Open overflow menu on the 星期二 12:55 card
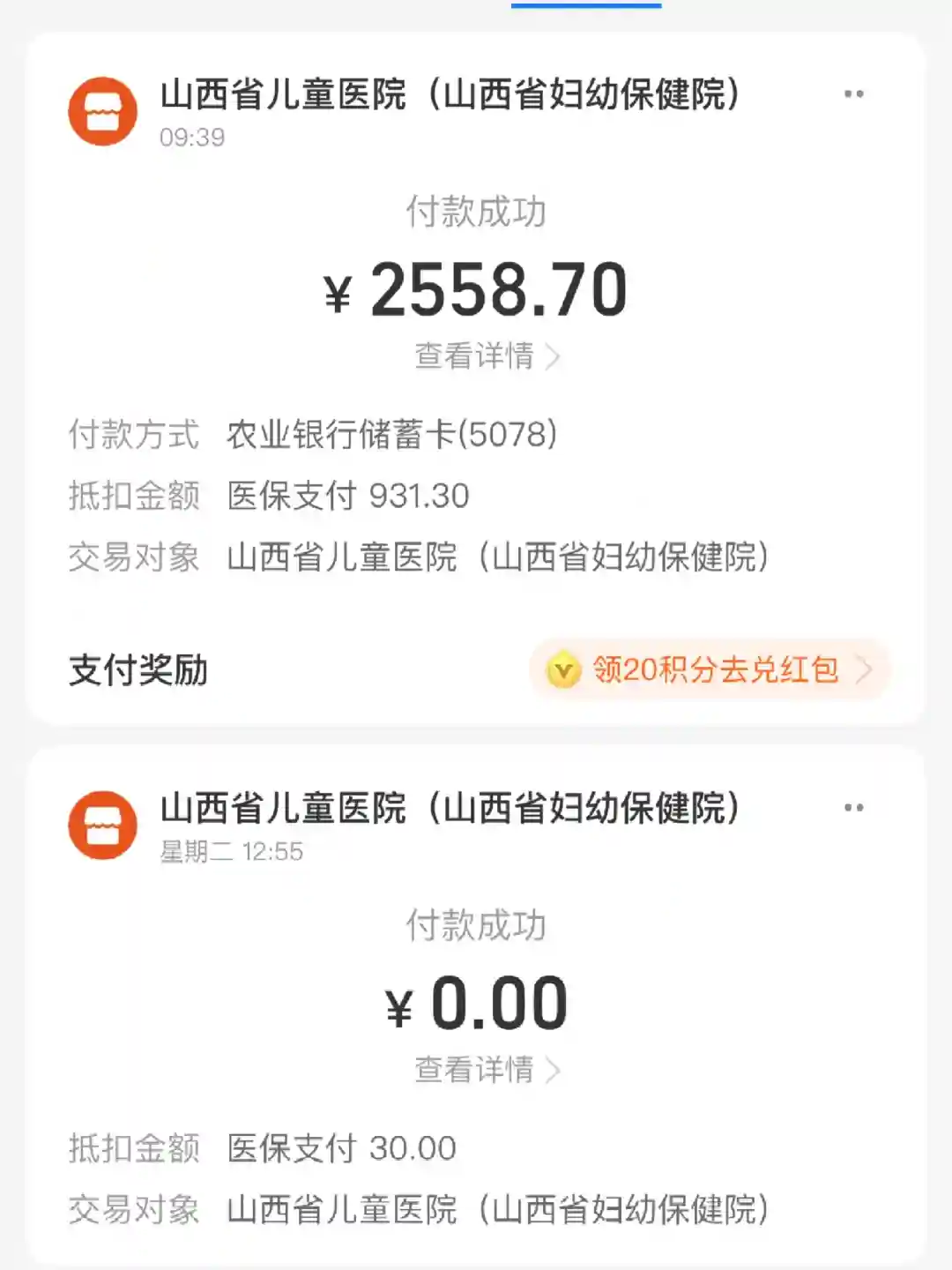 click(853, 807)
